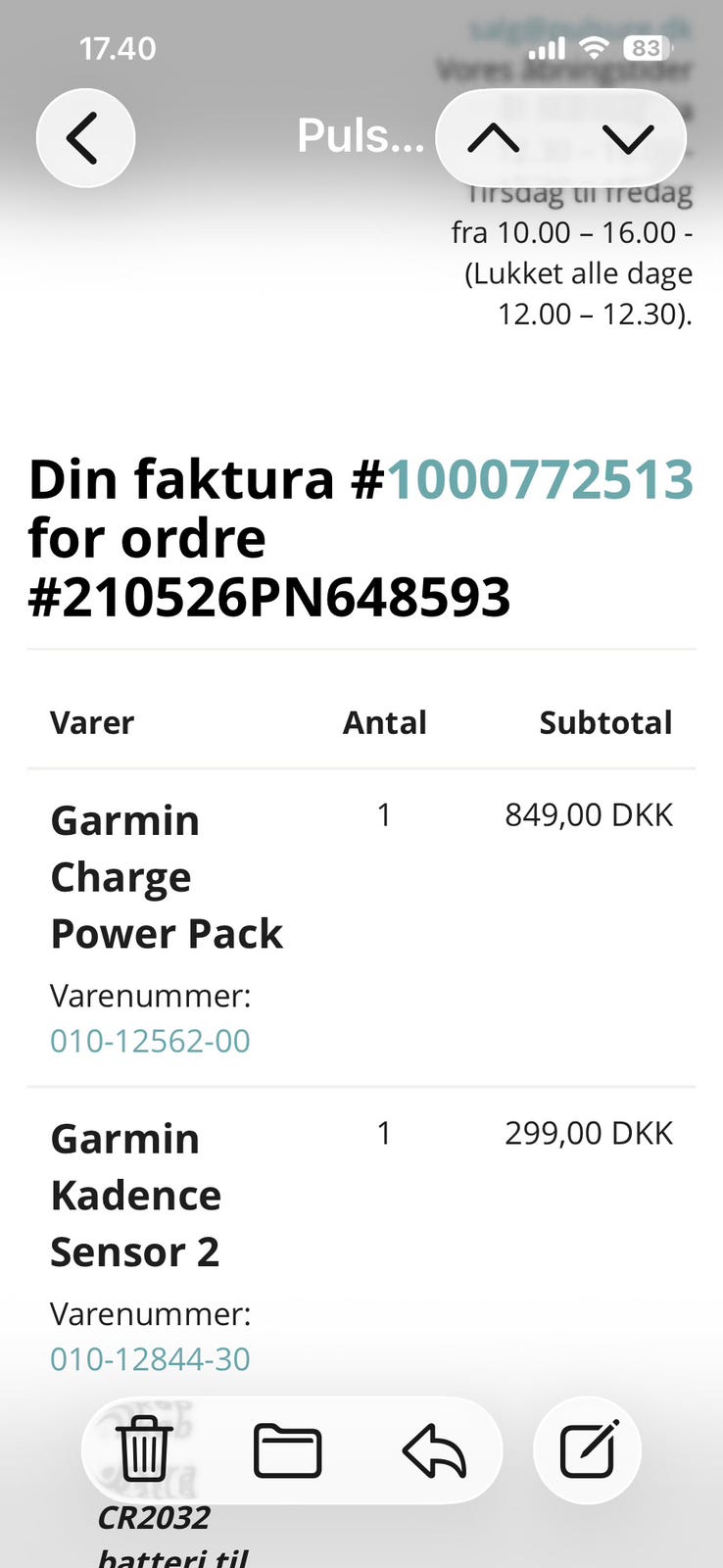Move the email to a folder
Image resolution: width=723 pixels, height=1568 pixels.
tap(287, 1450)
